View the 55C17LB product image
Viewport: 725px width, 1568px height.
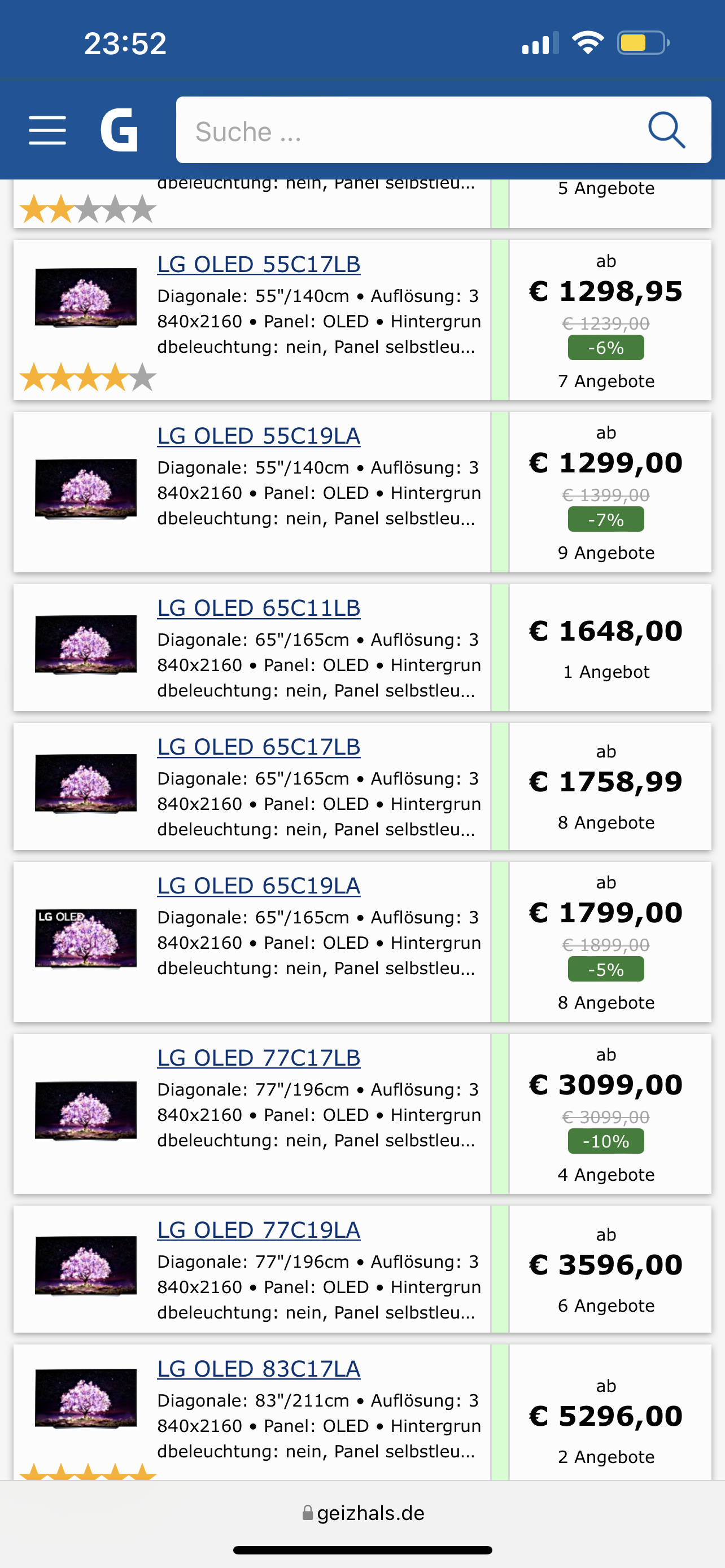pos(86,297)
